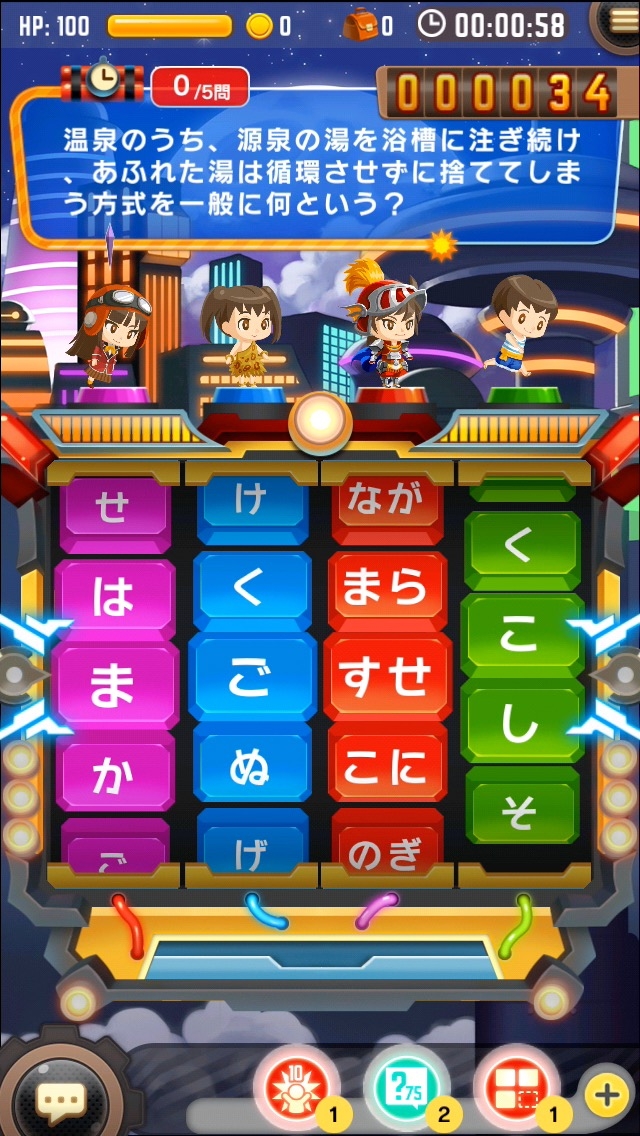The image size is (640, 1136).
Task: Choose the blue く tile
Action: (251, 592)
